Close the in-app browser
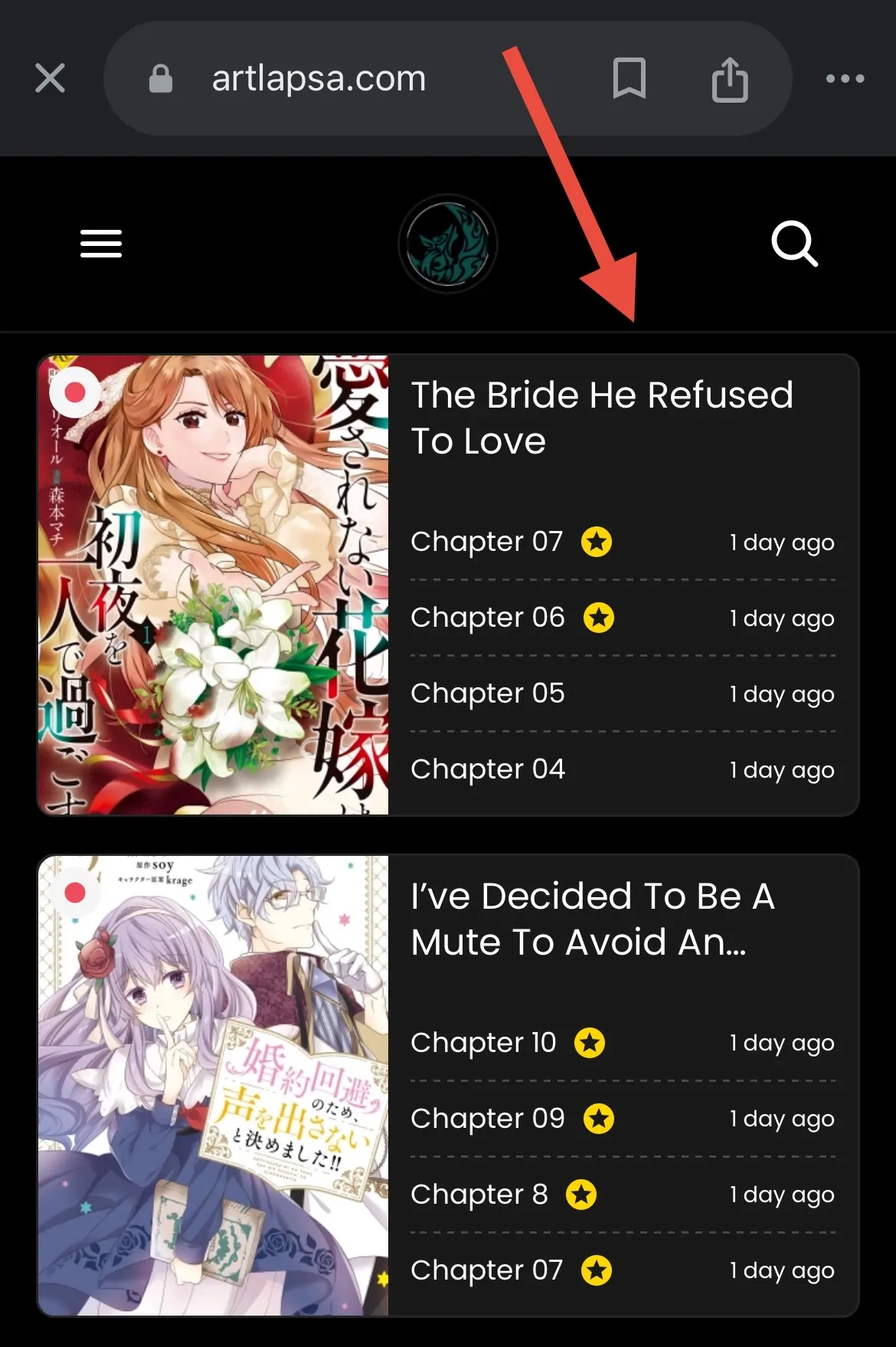Viewport: 896px width, 1347px height. (50, 78)
